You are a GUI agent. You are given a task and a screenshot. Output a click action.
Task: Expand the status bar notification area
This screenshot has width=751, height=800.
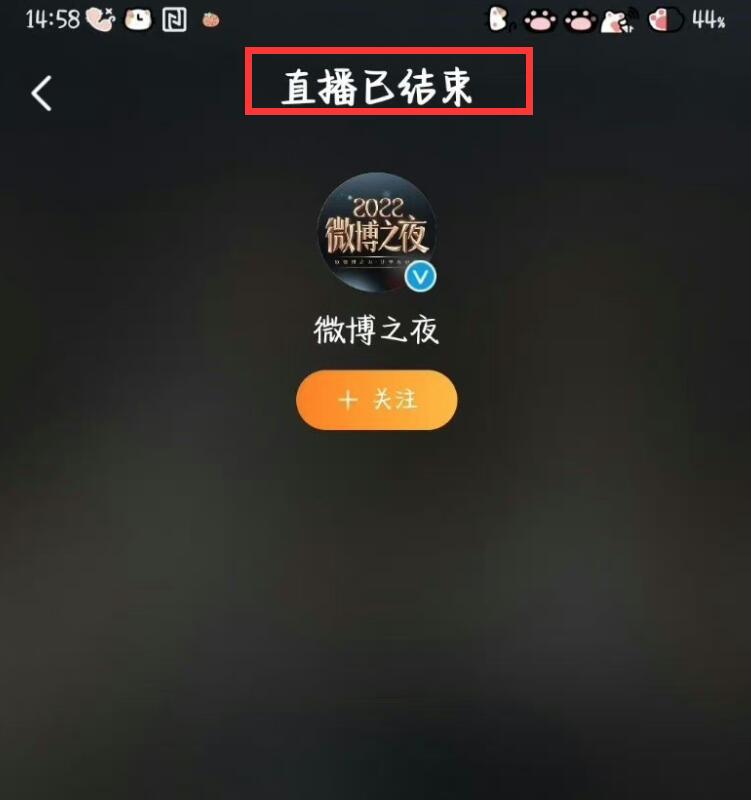tap(375, 16)
